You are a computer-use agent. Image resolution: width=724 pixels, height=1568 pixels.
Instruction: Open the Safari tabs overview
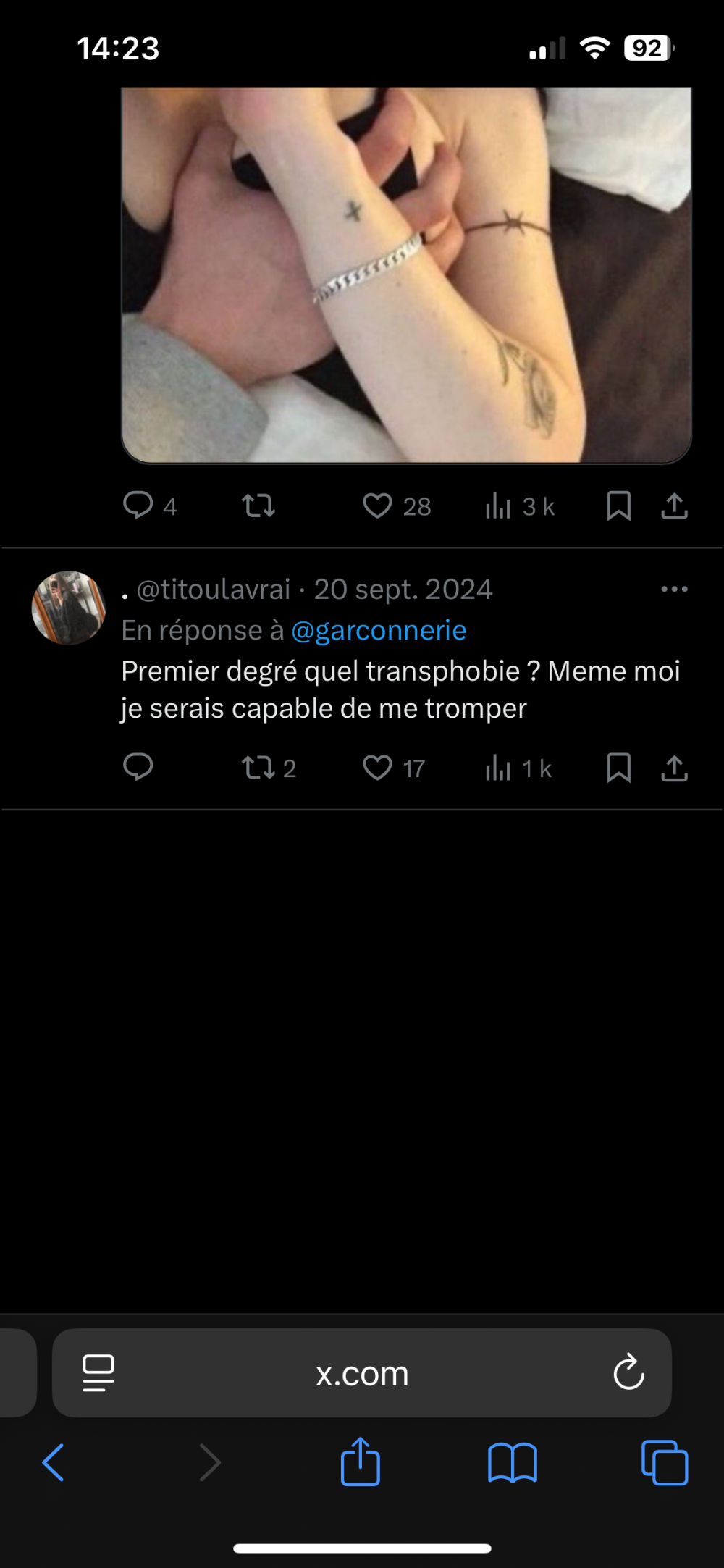point(664,1462)
